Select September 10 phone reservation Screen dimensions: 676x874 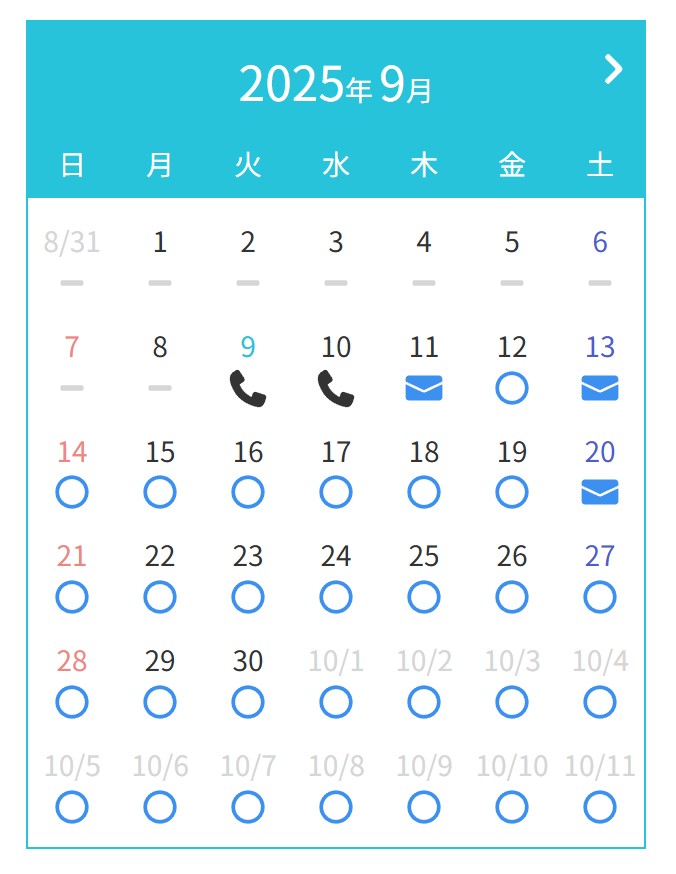click(336, 388)
